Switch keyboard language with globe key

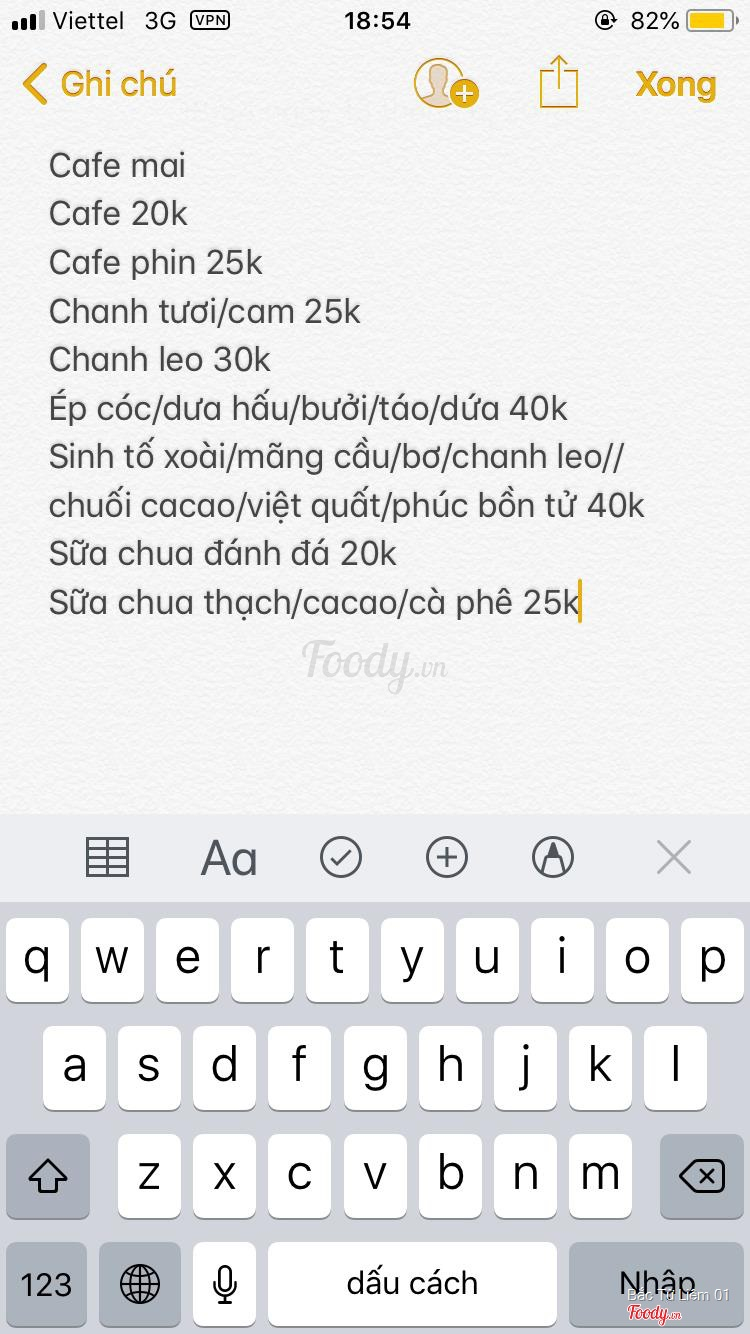point(140,1284)
